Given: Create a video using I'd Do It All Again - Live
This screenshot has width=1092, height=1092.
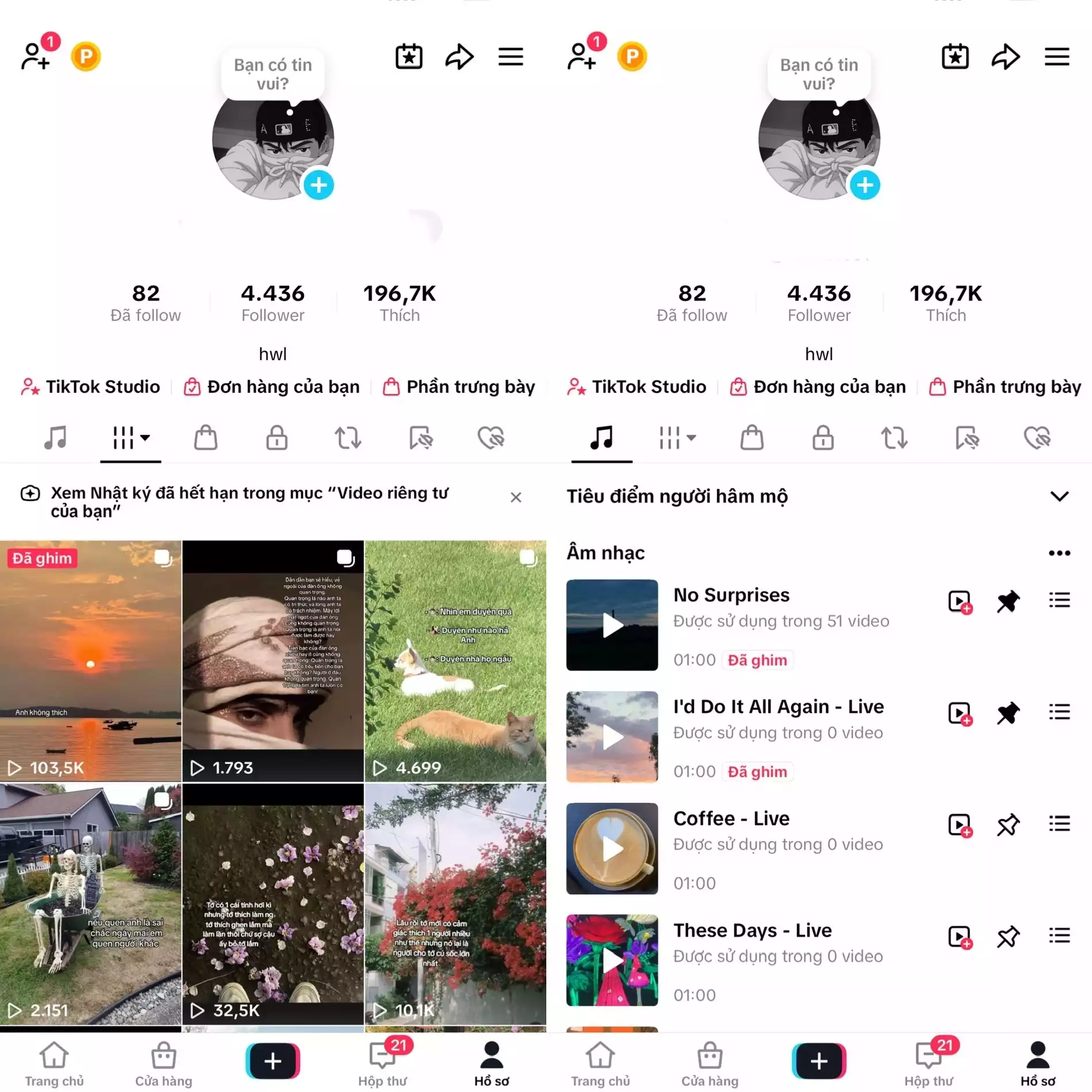Looking at the screenshot, I should (959, 714).
